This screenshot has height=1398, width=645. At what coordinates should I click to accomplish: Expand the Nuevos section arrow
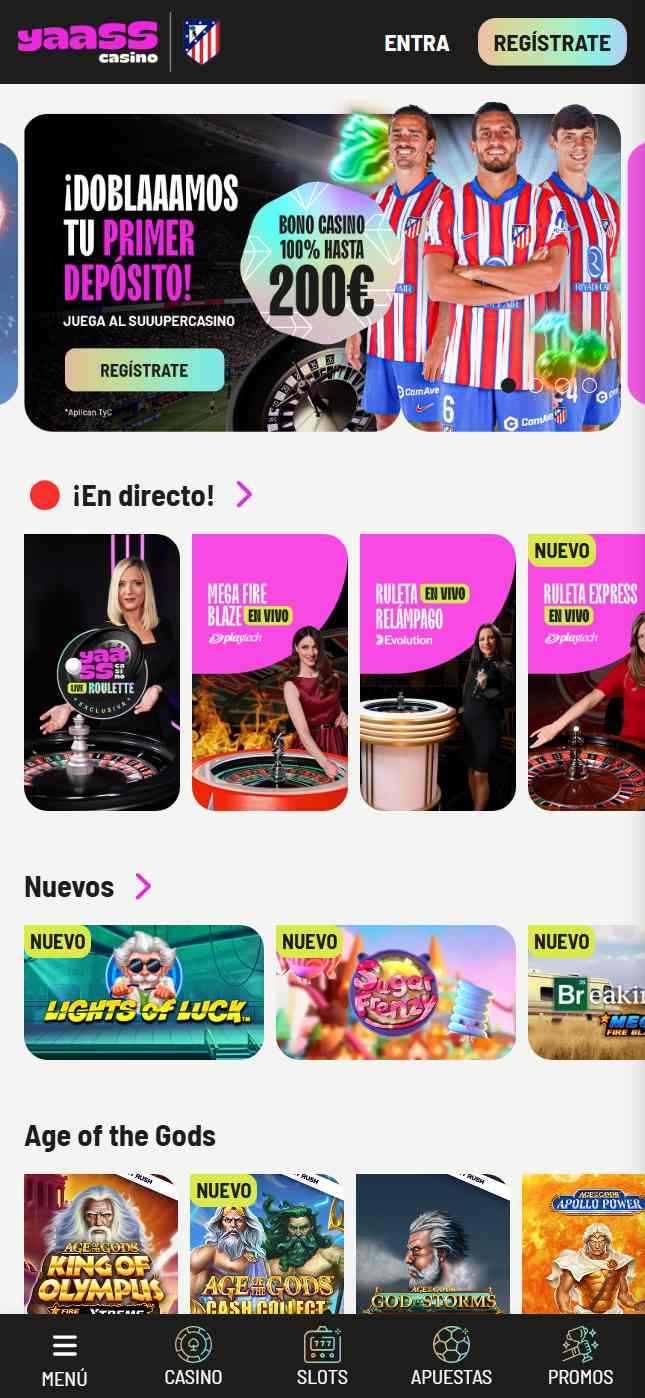click(143, 886)
